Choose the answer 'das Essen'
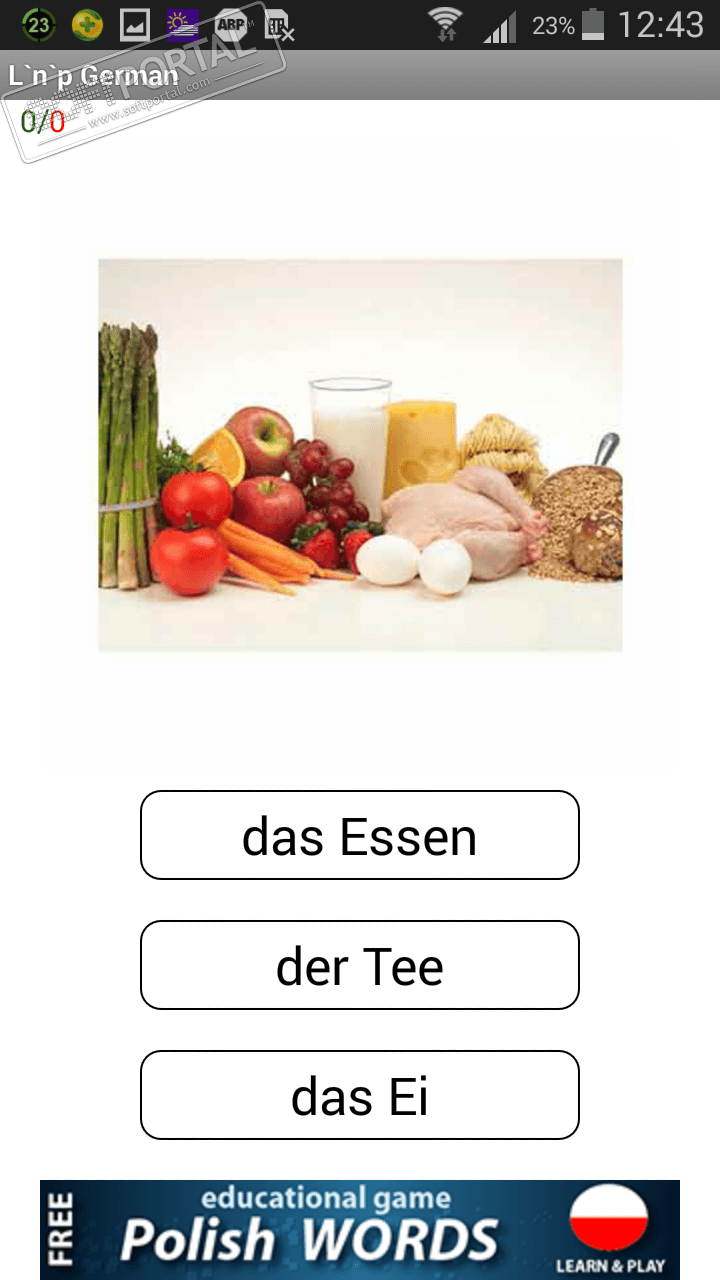 [x=360, y=835]
